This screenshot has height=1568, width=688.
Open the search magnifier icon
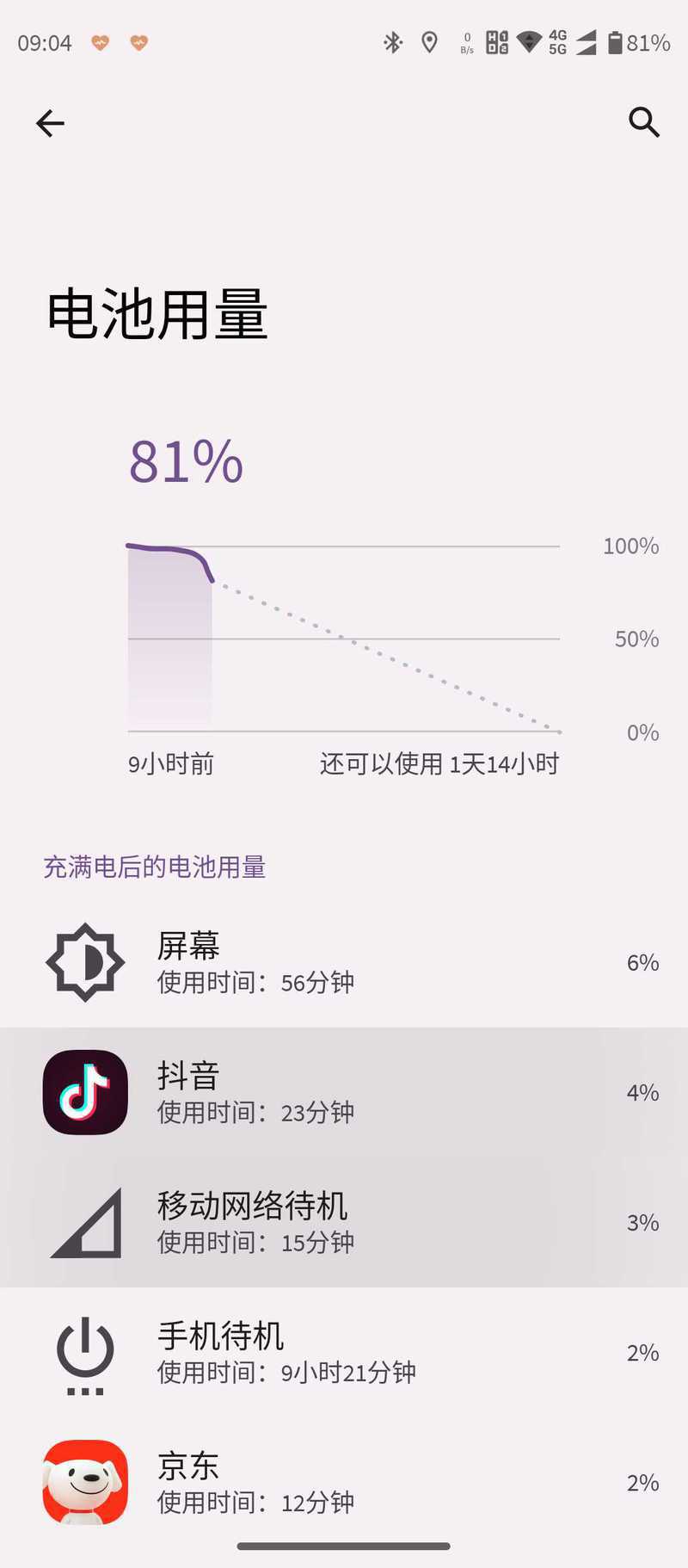click(x=643, y=122)
